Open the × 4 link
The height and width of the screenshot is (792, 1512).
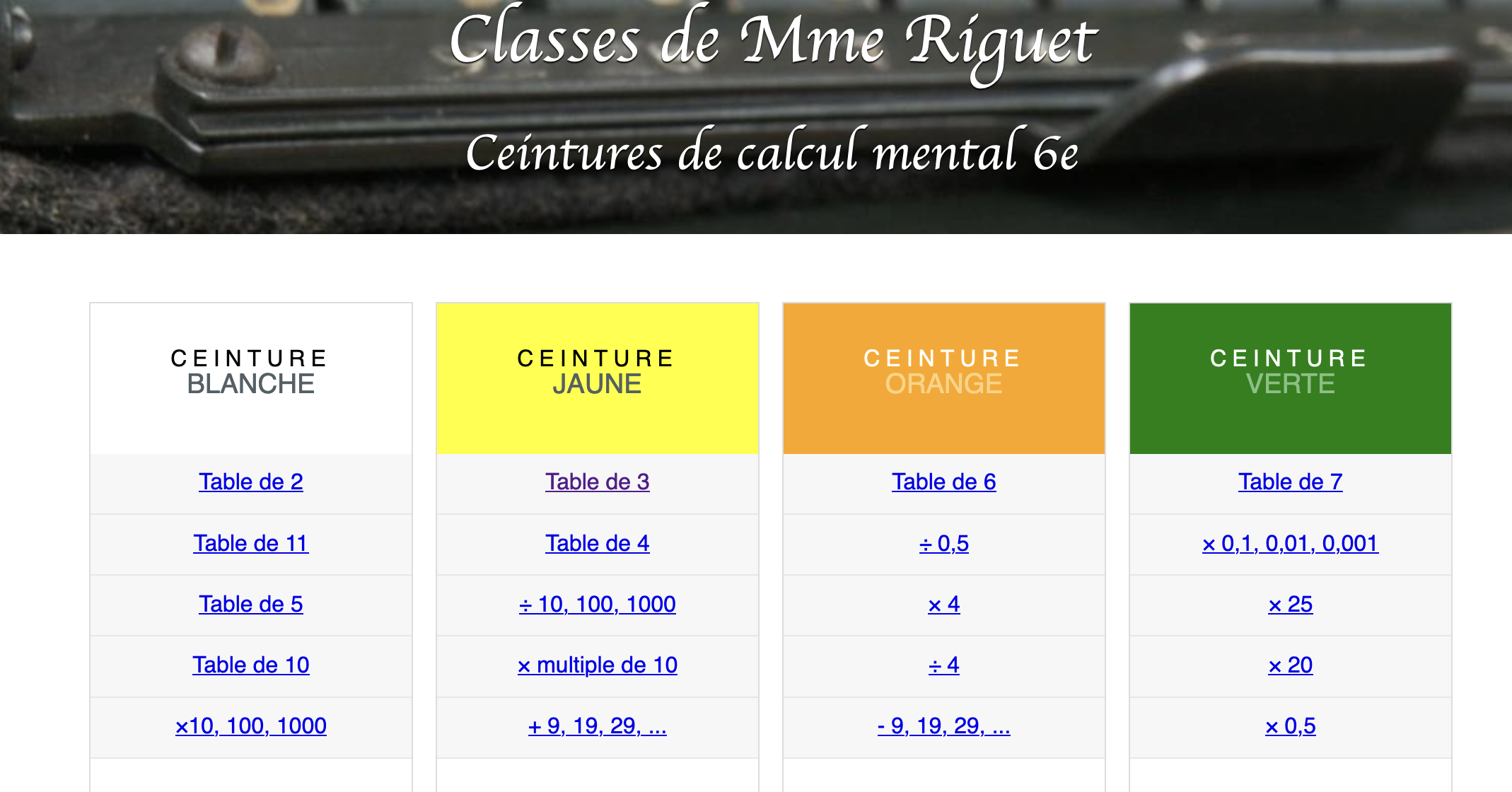coord(944,604)
